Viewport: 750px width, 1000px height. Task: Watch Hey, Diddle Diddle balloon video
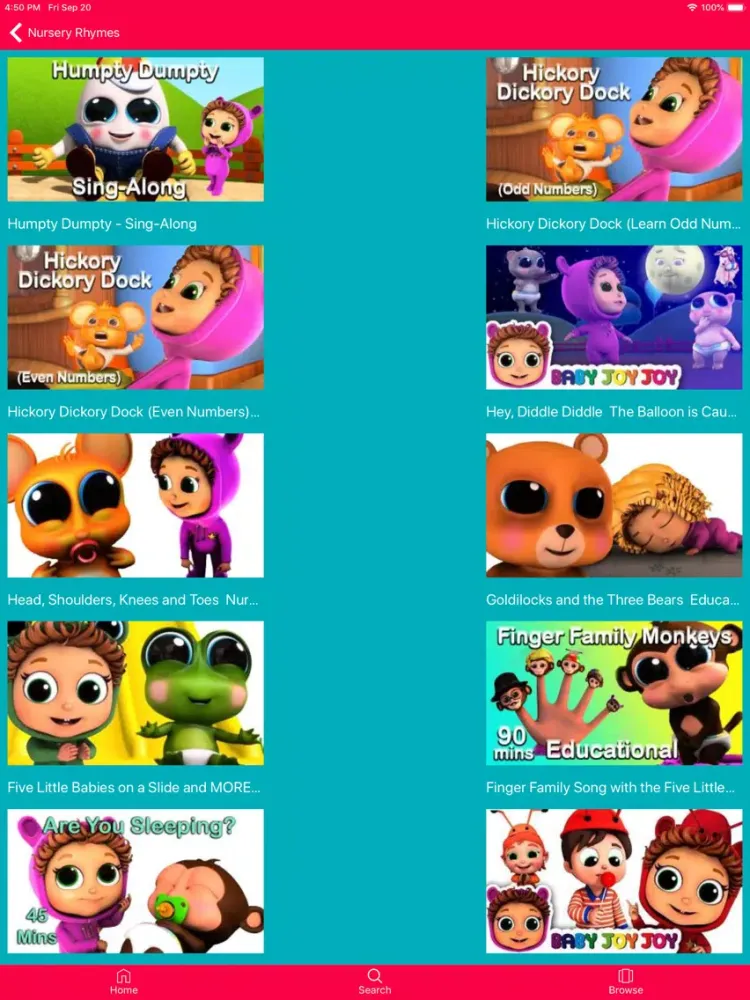(x=614, y=318)
